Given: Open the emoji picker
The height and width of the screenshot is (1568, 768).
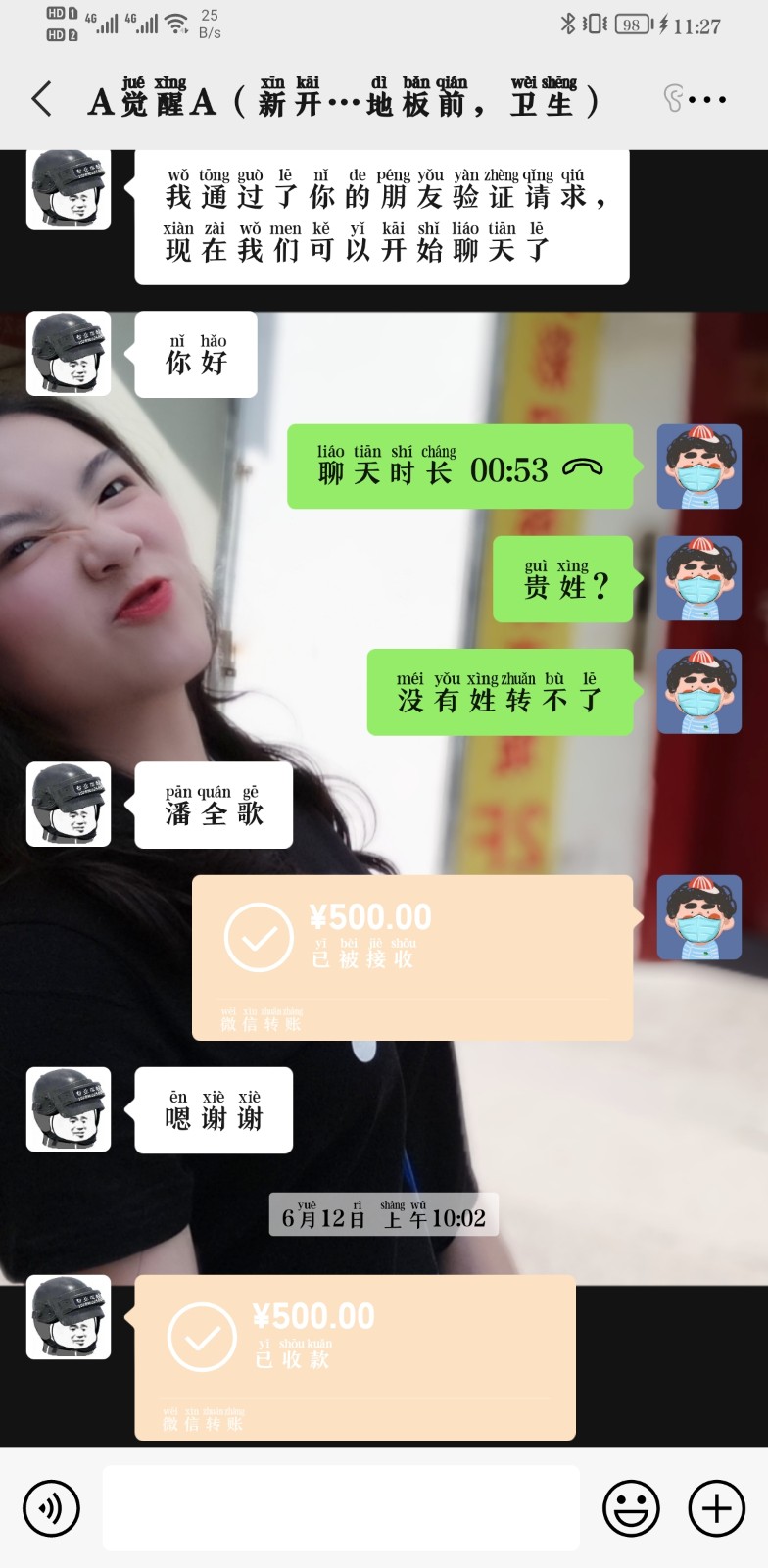Looking at the screenshot, I should [x=631, y=1507].
